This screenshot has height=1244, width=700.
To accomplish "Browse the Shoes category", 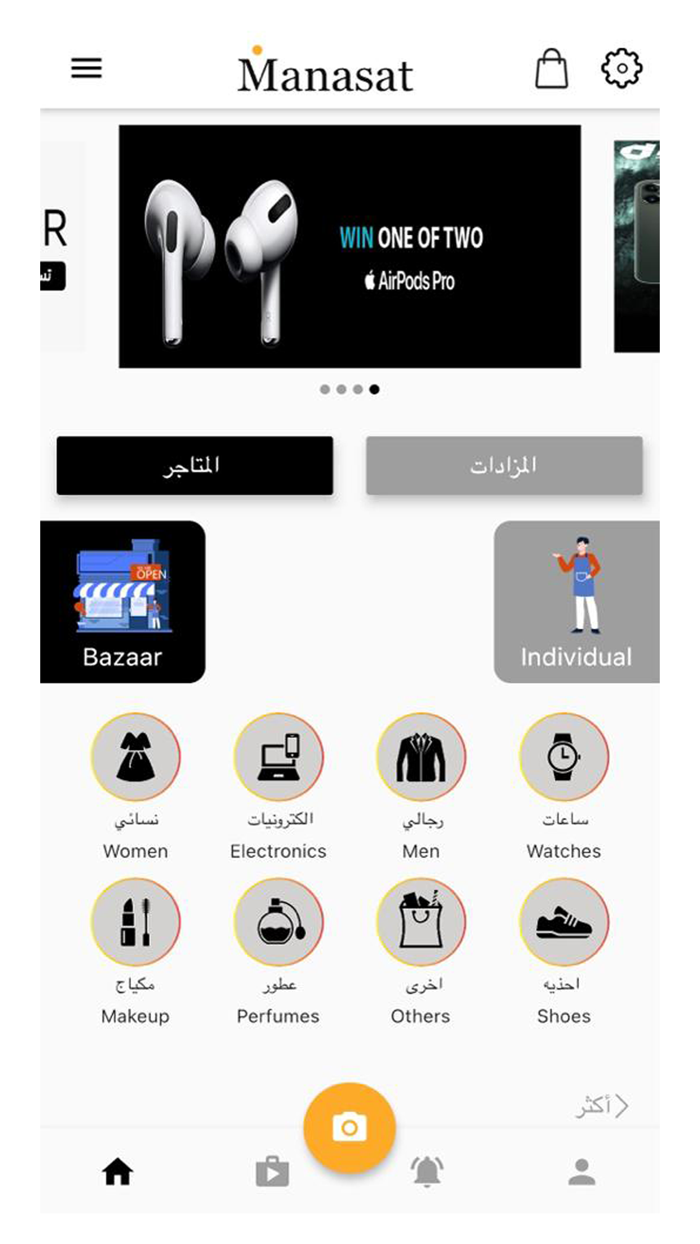I will coord(564,922).
